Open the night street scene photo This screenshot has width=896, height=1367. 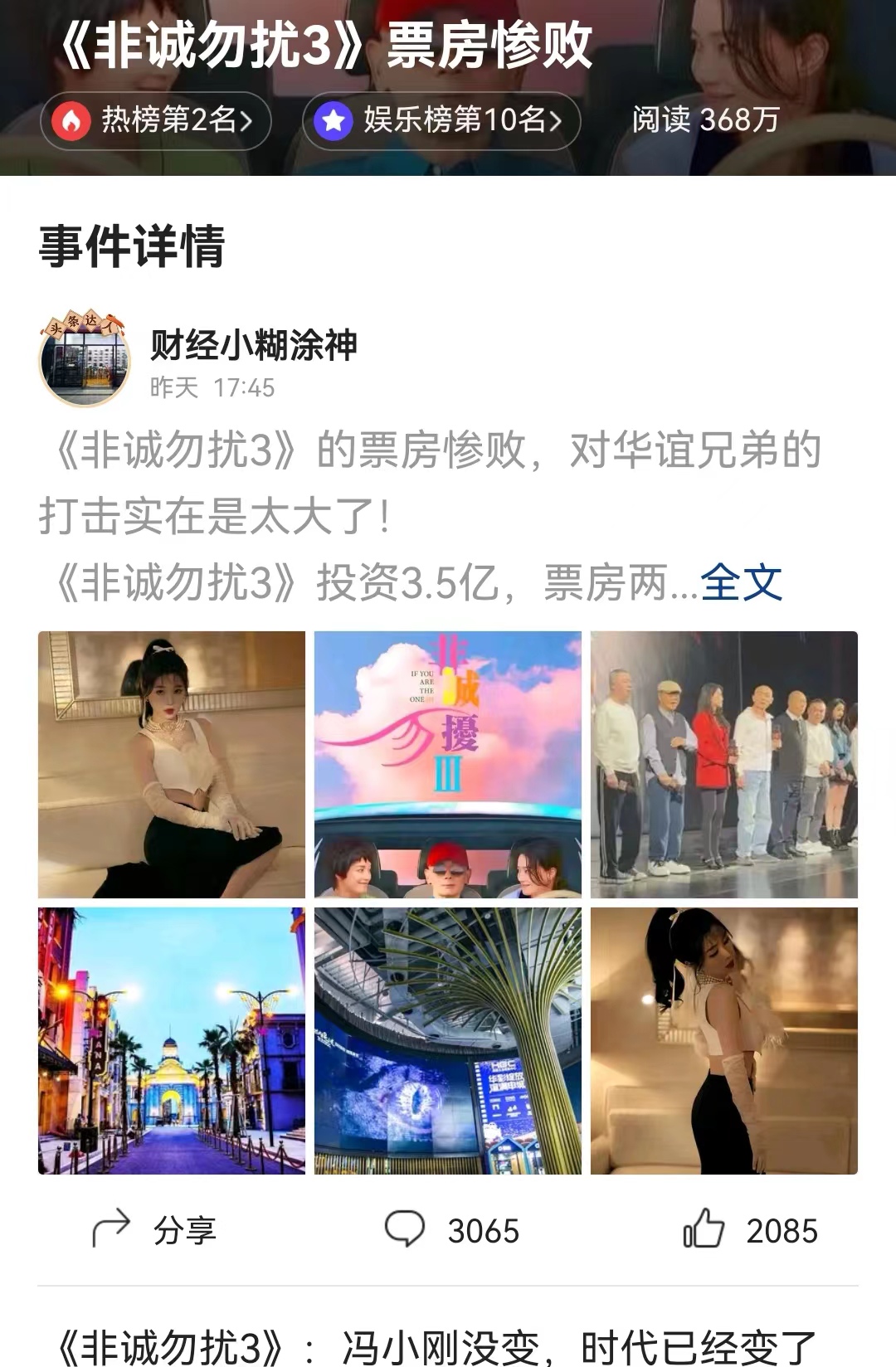pyautogui.click(x=173, y=1043)
